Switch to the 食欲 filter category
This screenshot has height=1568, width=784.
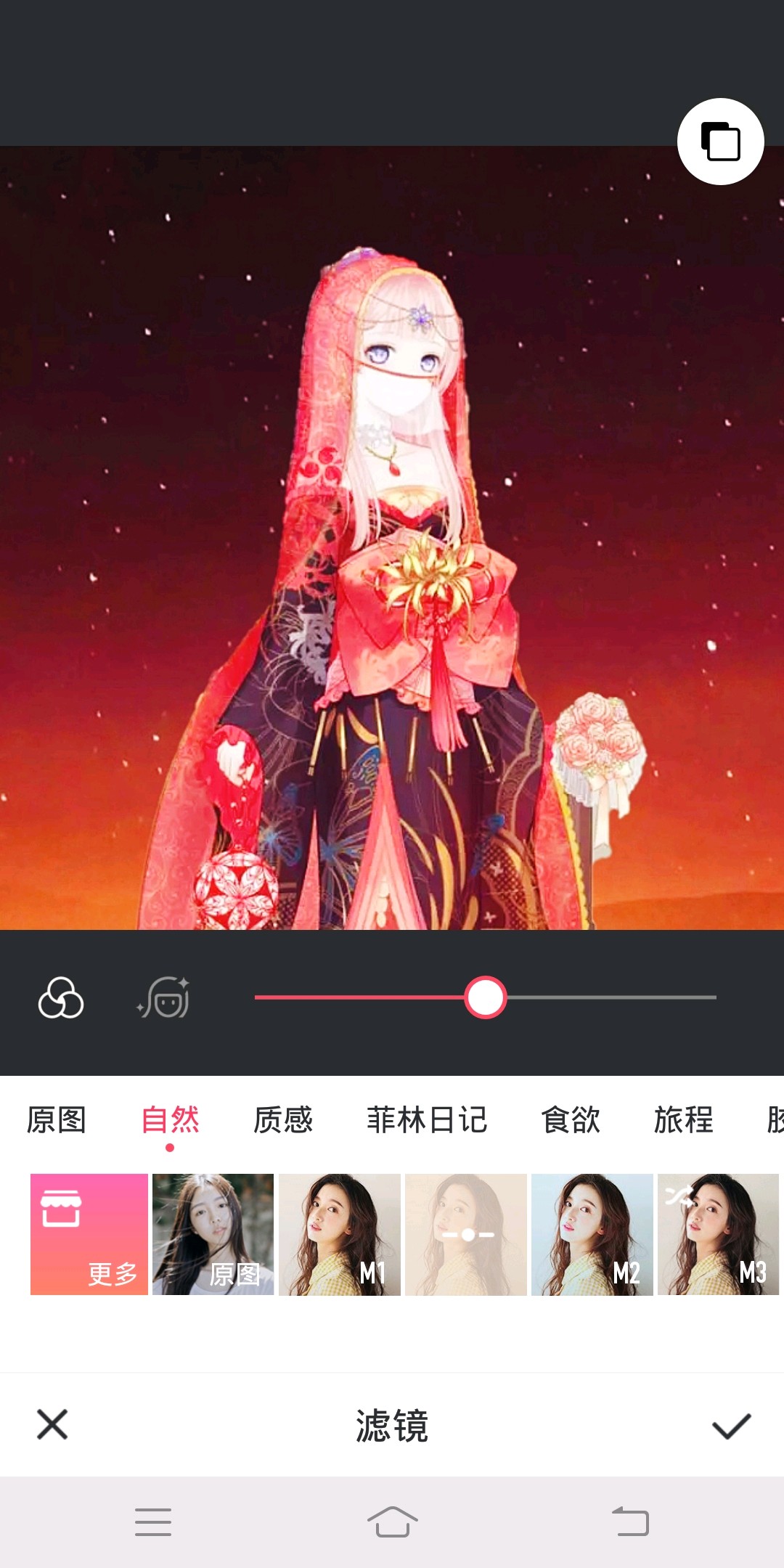(571, 1119)
